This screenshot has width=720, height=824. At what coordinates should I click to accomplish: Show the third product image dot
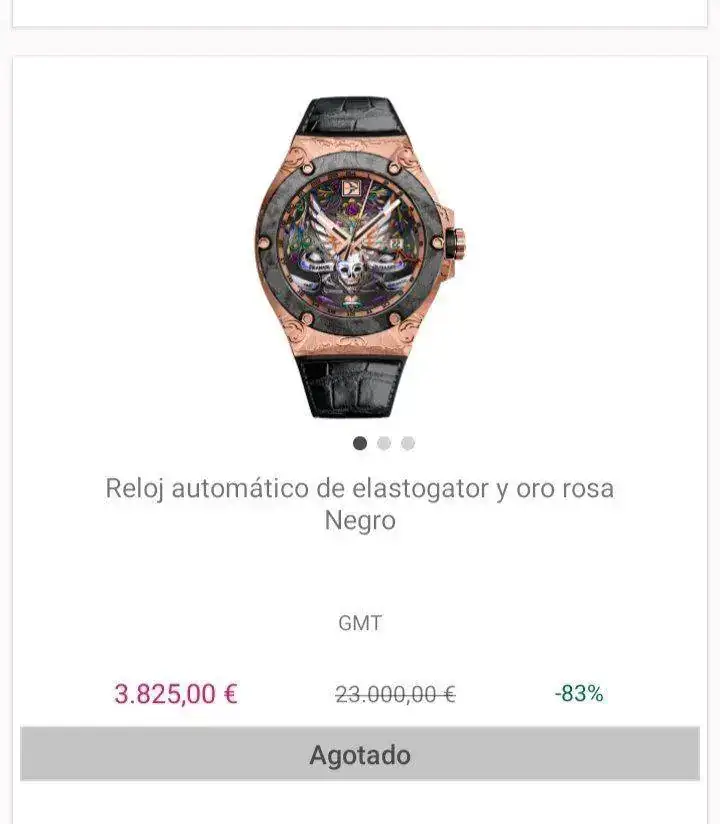coord(408,443)
